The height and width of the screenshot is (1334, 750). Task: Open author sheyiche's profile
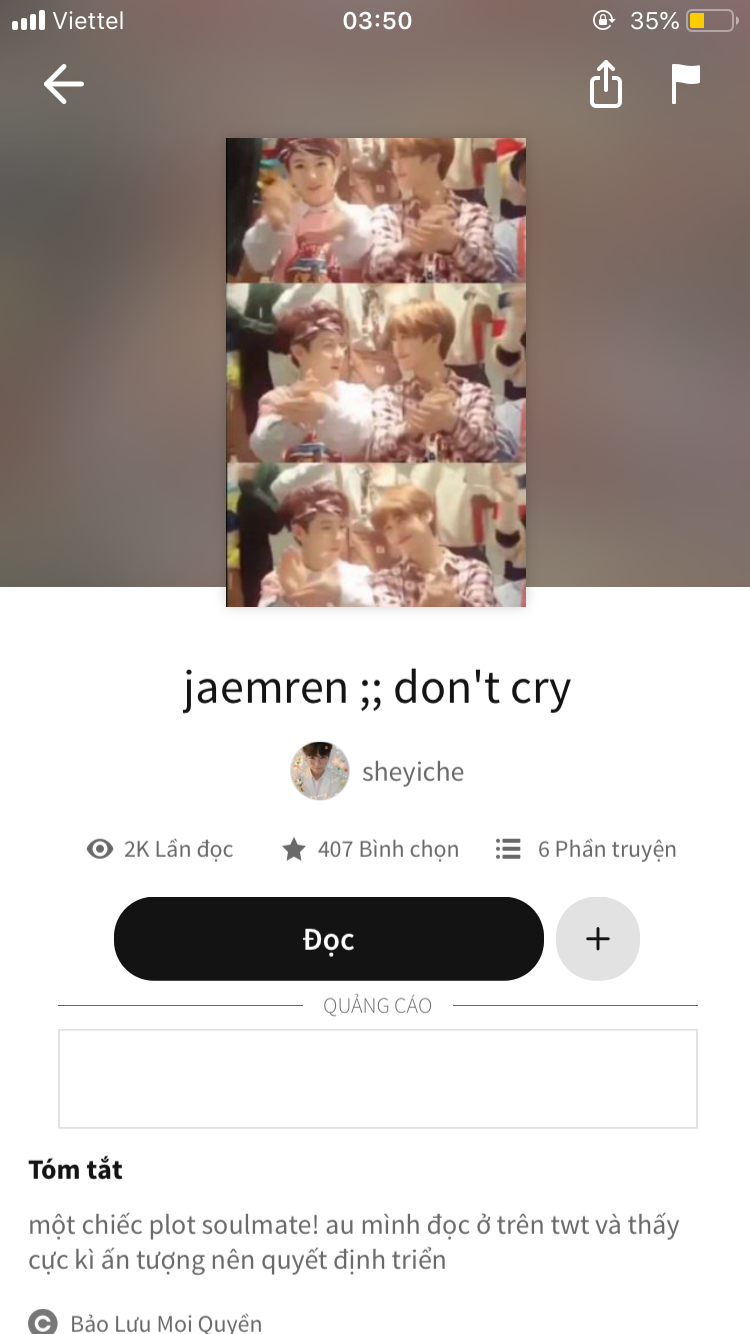coord(378,771)
